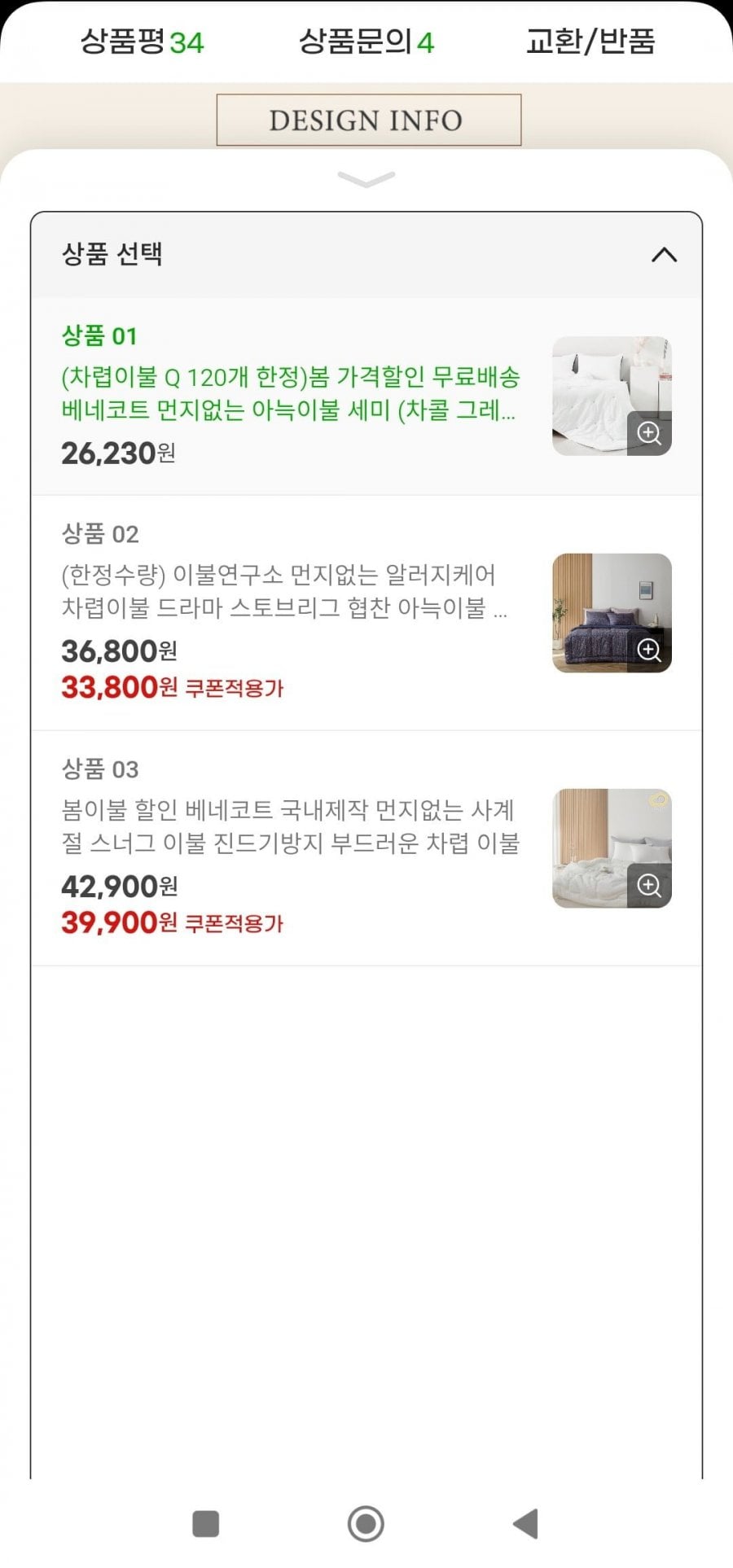Switch to the 상품평 tab
733x1568 pixels.
pyautogui.click(x=142, y=42)
